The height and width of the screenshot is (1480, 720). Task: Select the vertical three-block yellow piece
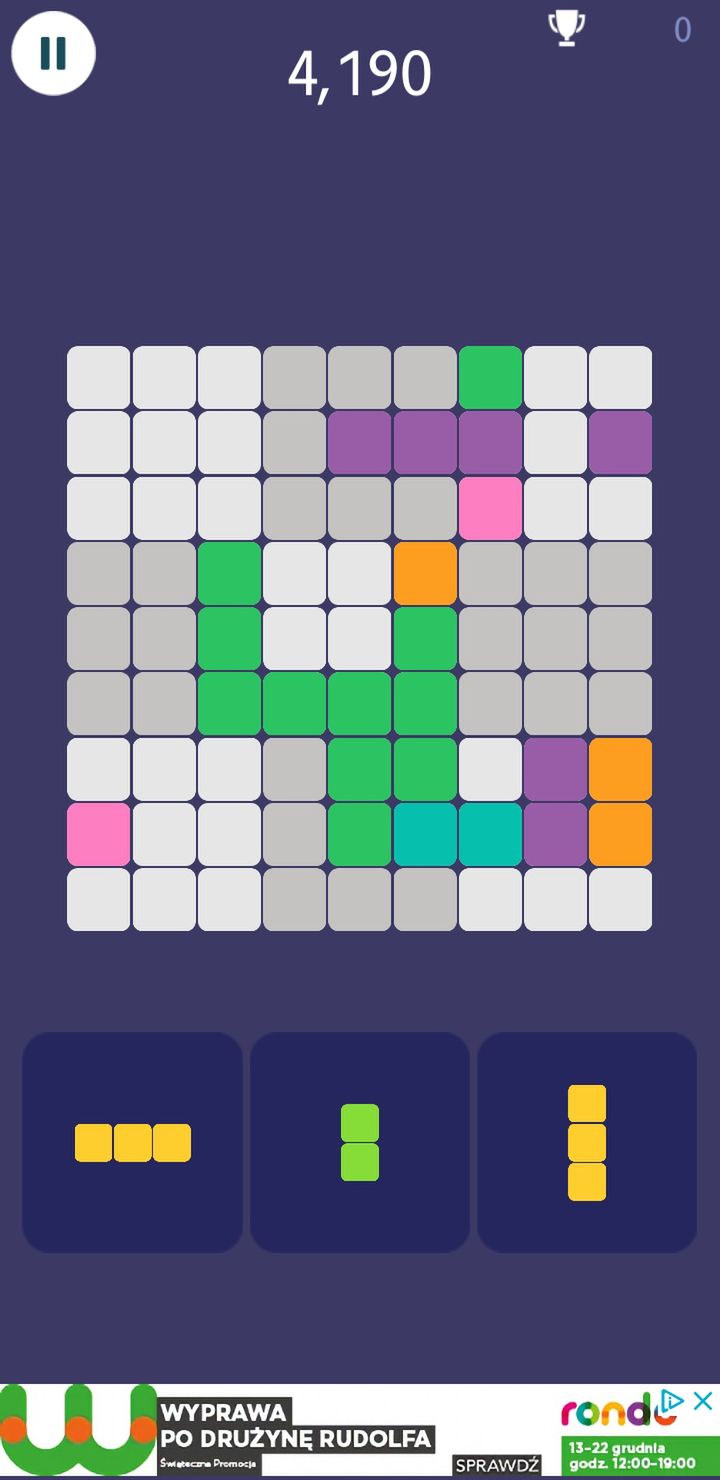pyautogui.click(x=587, y=1142)
